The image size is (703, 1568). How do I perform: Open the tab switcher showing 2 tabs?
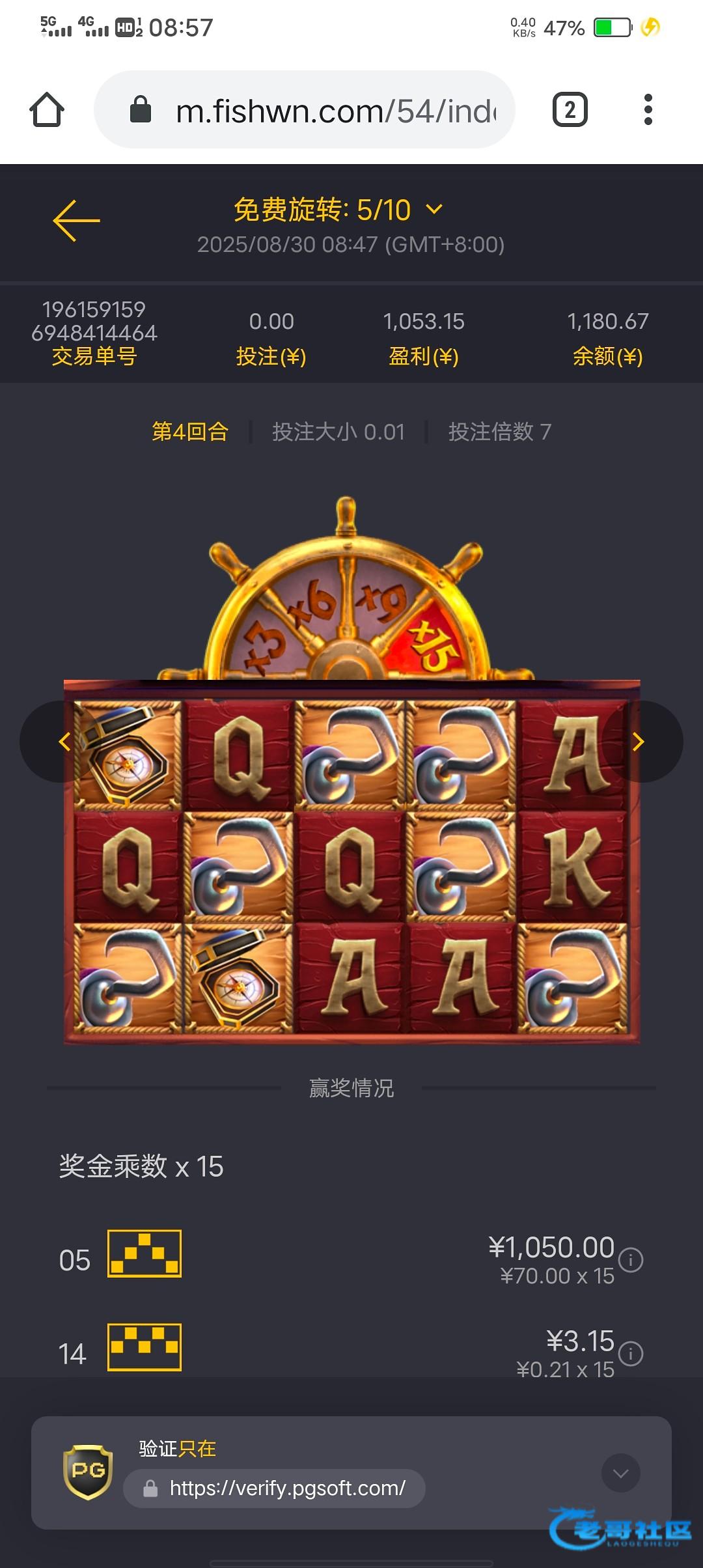point(570,109)
